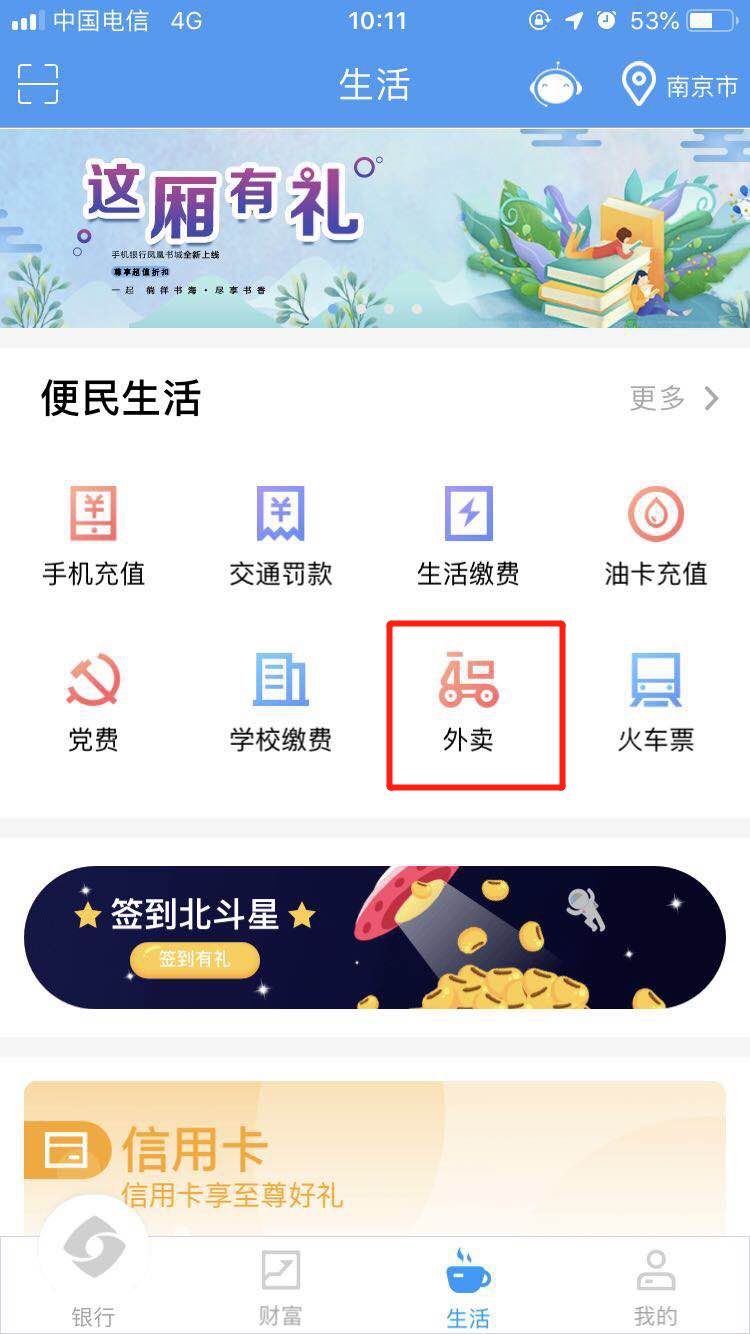
Task: Open the scan icon in the top bar
Action: coord(38,84)
